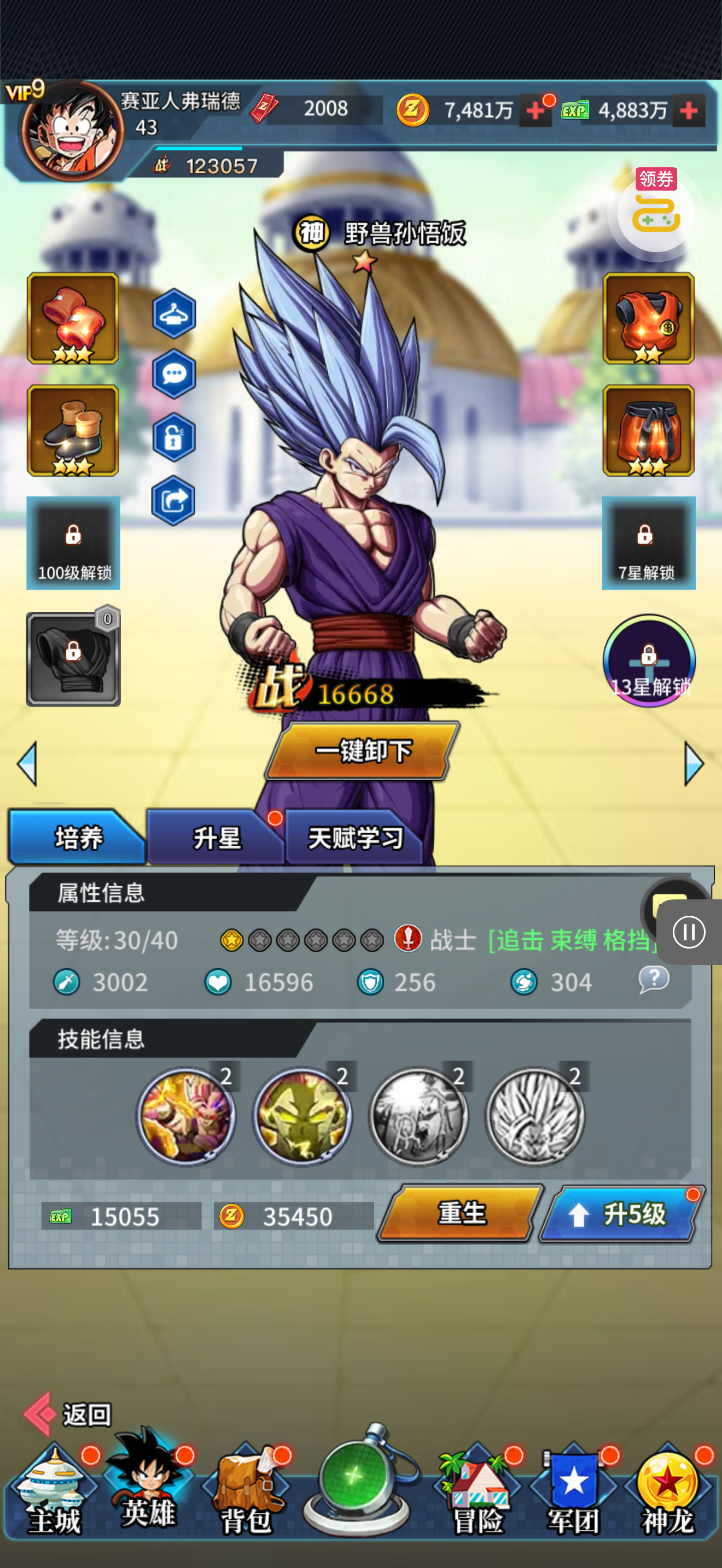Open attribute help question mark
This screenshot has width=722, height=1568.
click(653, 980)
